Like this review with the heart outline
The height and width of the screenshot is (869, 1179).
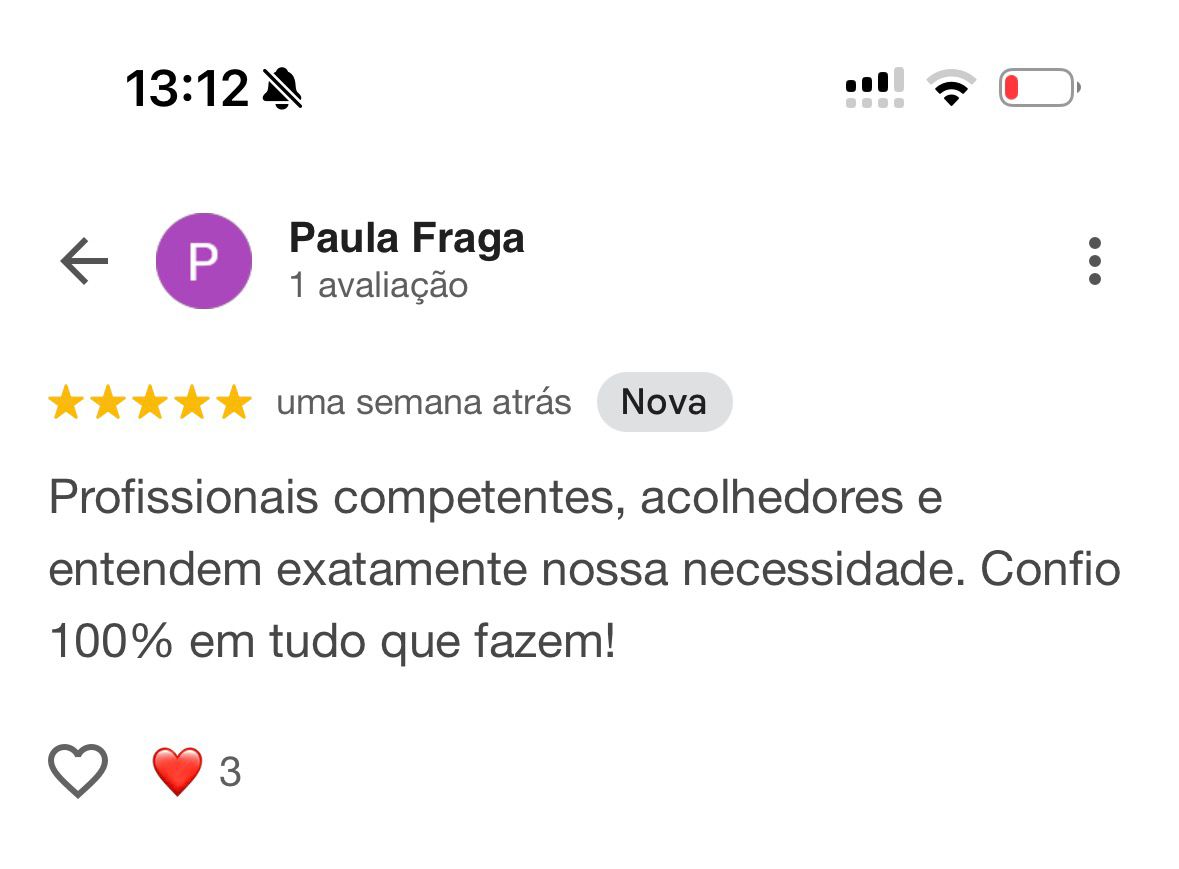pos(78,772)
